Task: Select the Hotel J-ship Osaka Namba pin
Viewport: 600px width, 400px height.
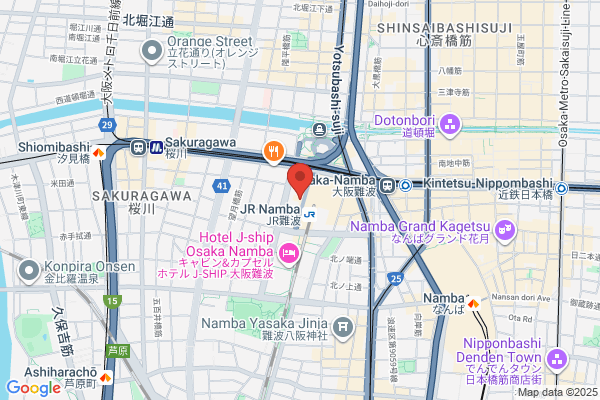Action: (289, 254)
